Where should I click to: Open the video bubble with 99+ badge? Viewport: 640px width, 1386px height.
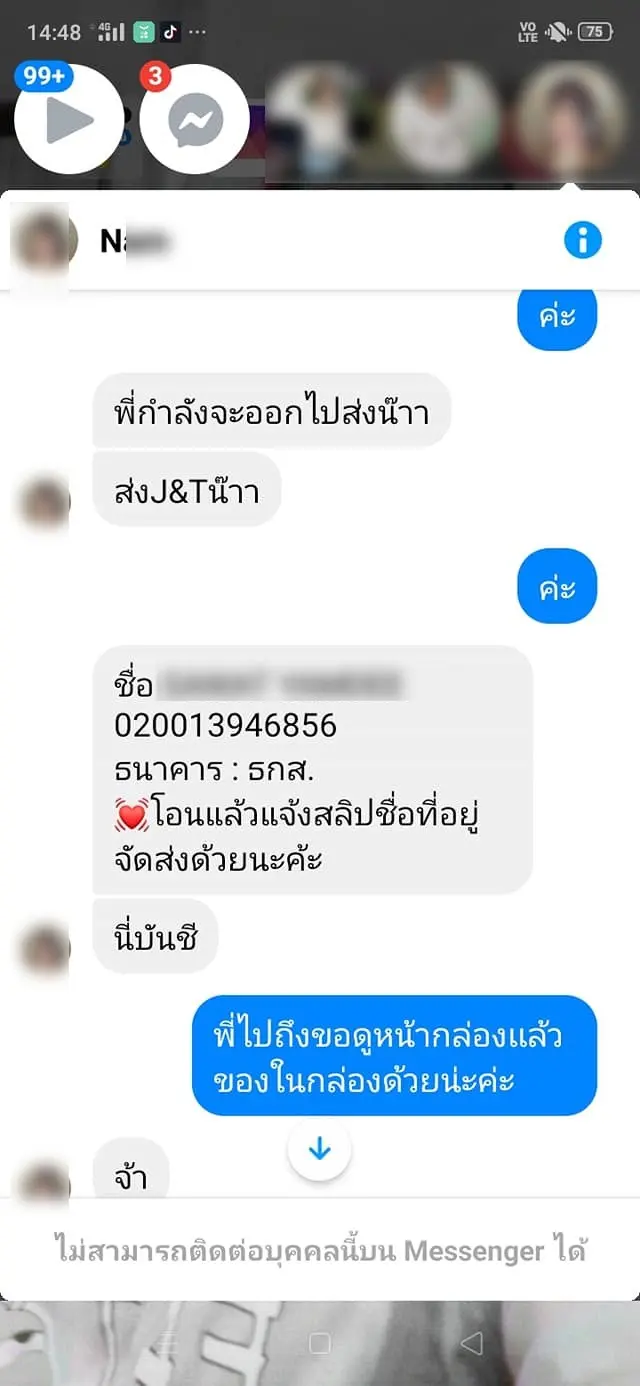69,120
